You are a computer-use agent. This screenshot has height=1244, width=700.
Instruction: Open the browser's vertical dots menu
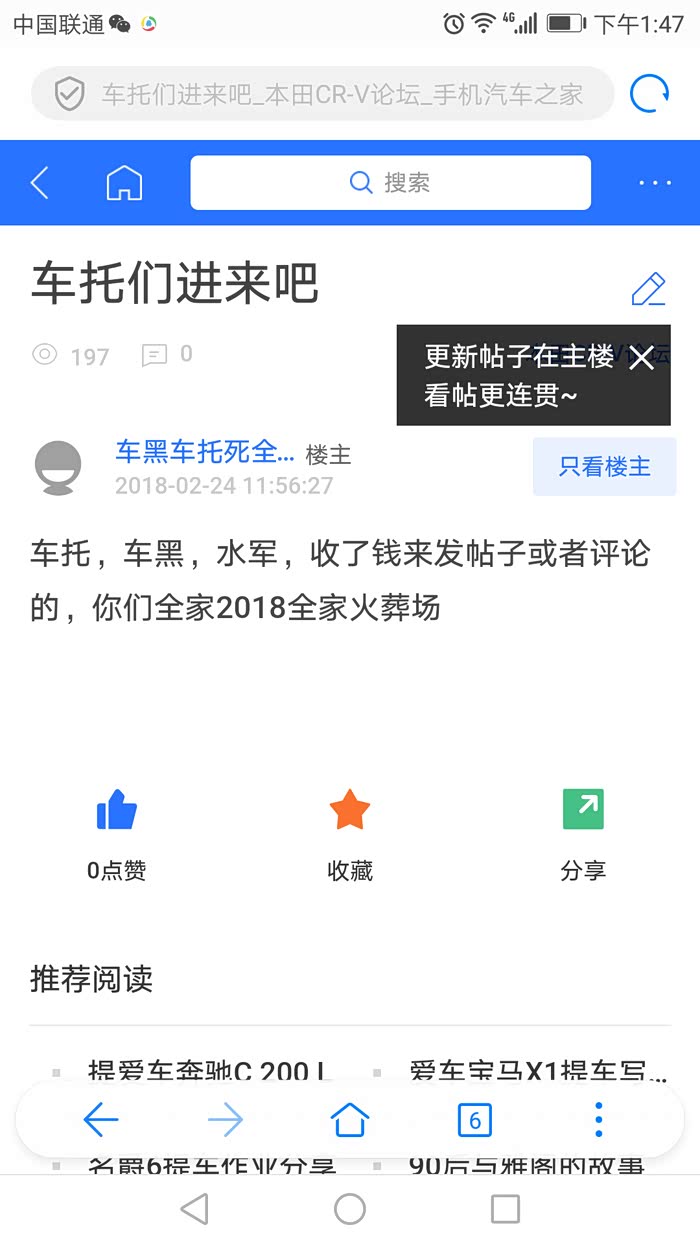click(598, 1120)
